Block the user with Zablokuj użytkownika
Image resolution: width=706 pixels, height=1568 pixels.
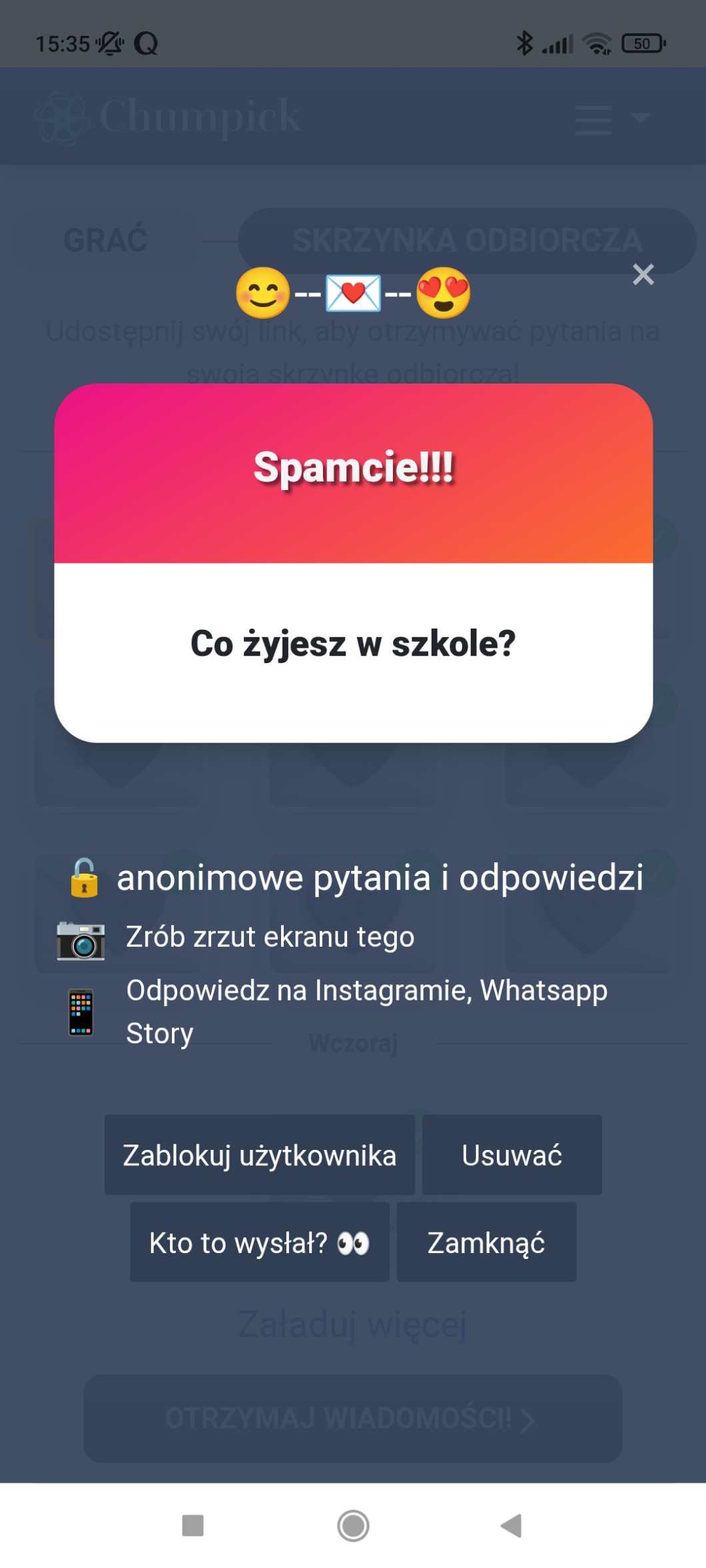pos(259,1155)
